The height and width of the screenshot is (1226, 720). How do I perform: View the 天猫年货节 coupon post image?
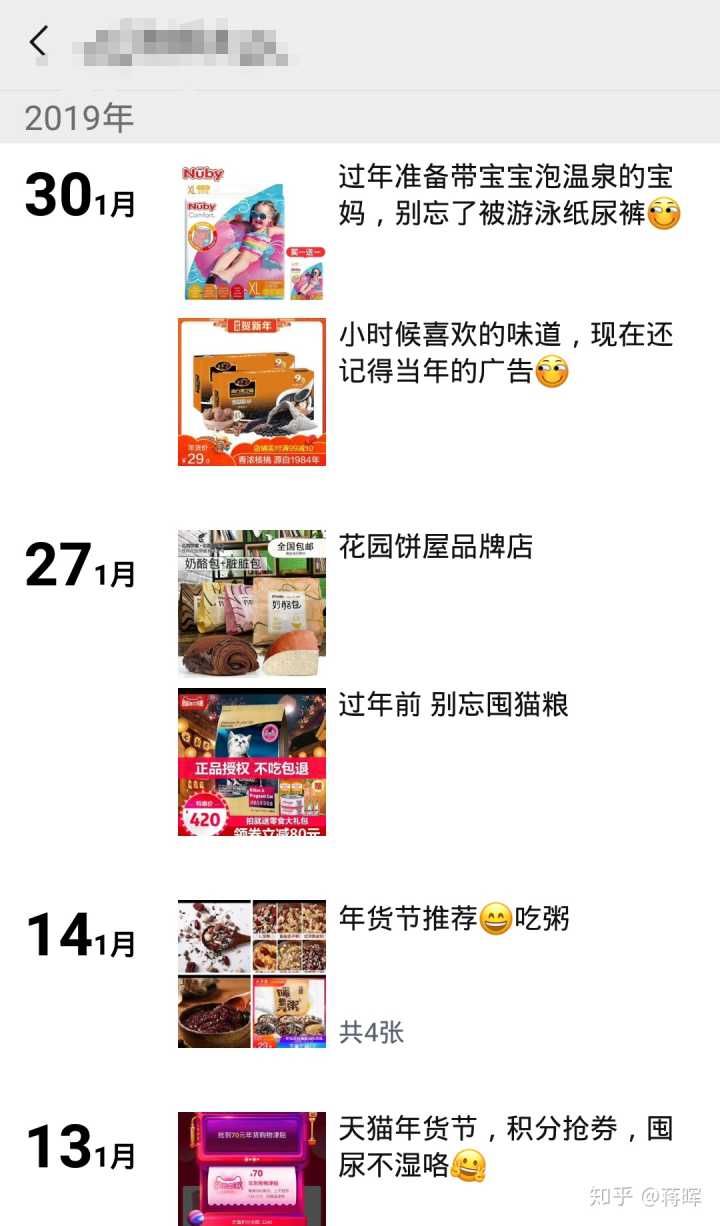coord(251,1168)
